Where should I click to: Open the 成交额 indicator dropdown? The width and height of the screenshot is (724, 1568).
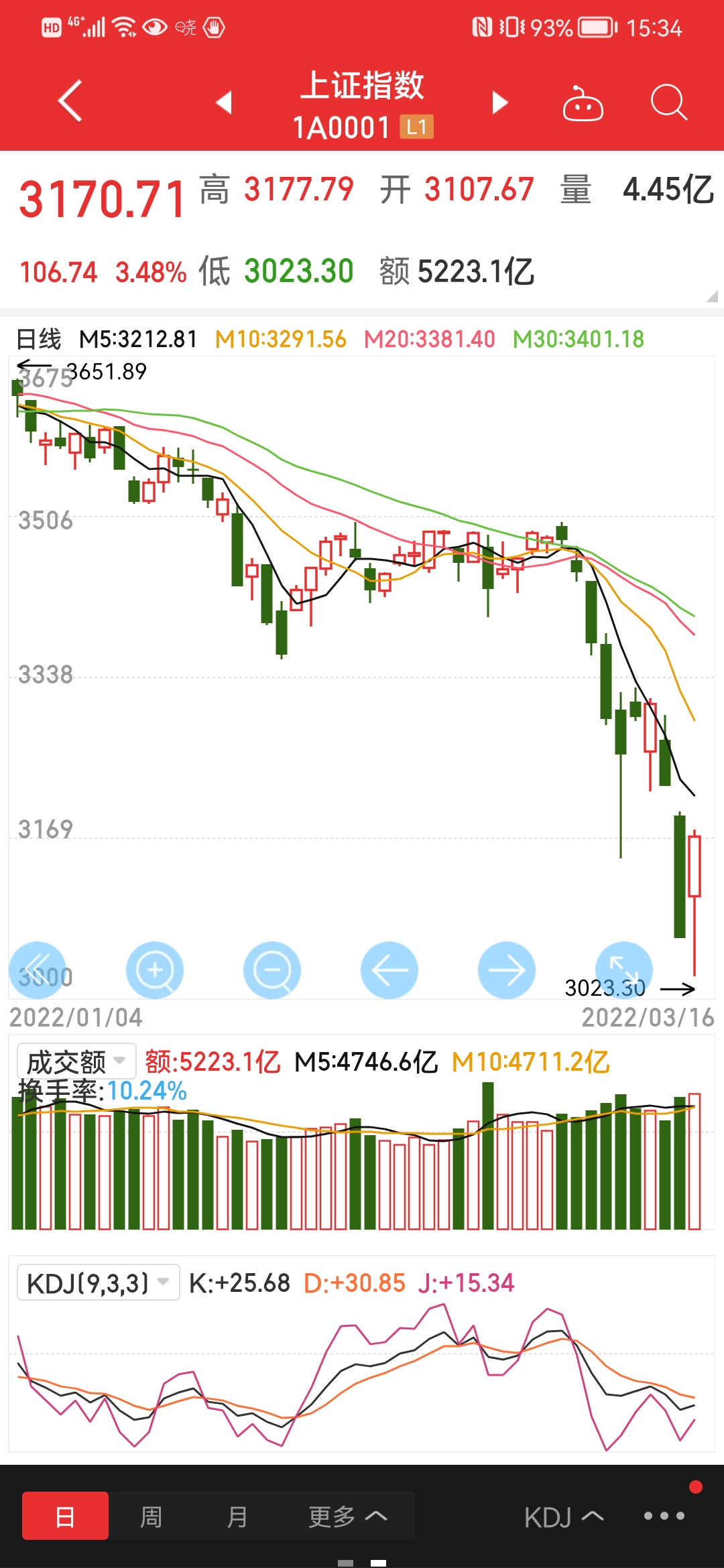point(76,1061)
